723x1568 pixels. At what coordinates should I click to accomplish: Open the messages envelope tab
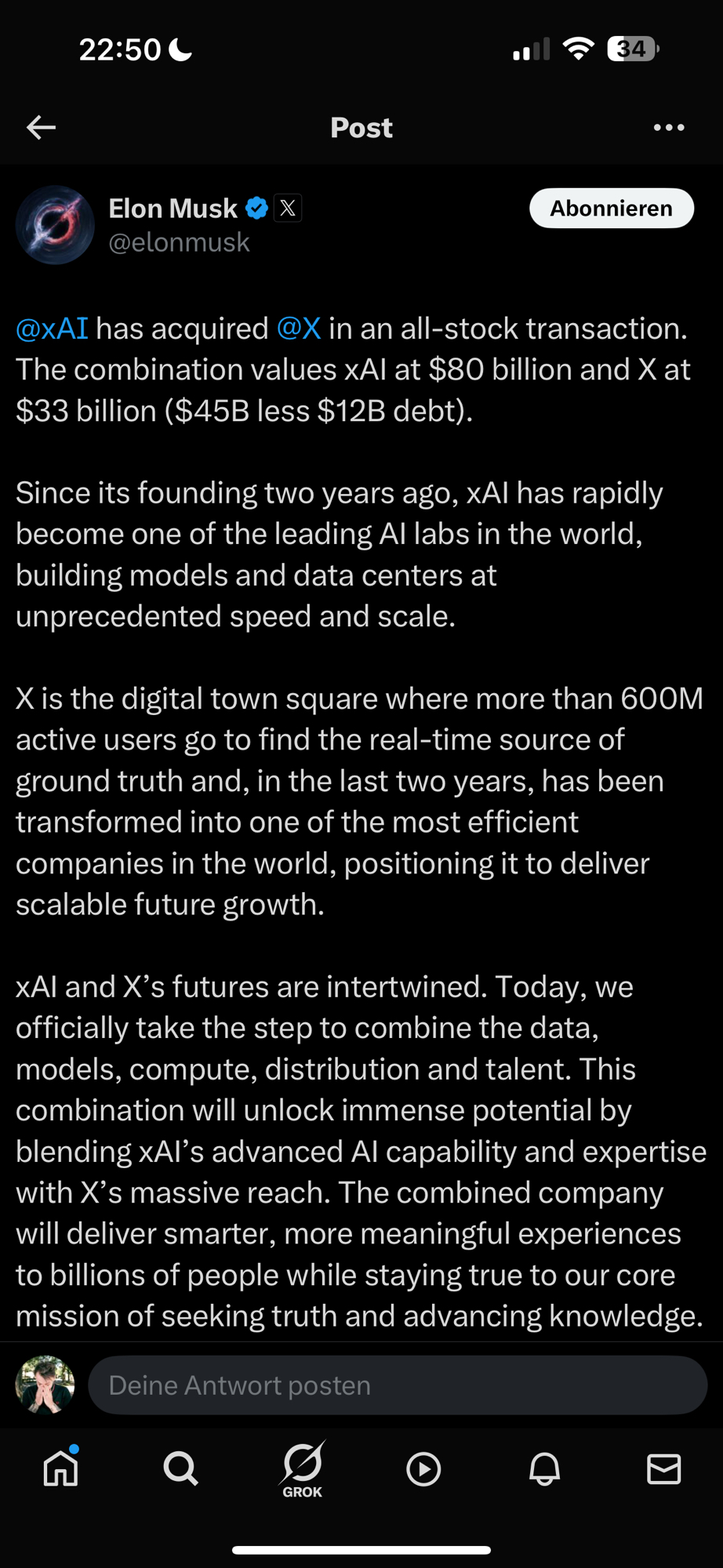click(663, 1468)
